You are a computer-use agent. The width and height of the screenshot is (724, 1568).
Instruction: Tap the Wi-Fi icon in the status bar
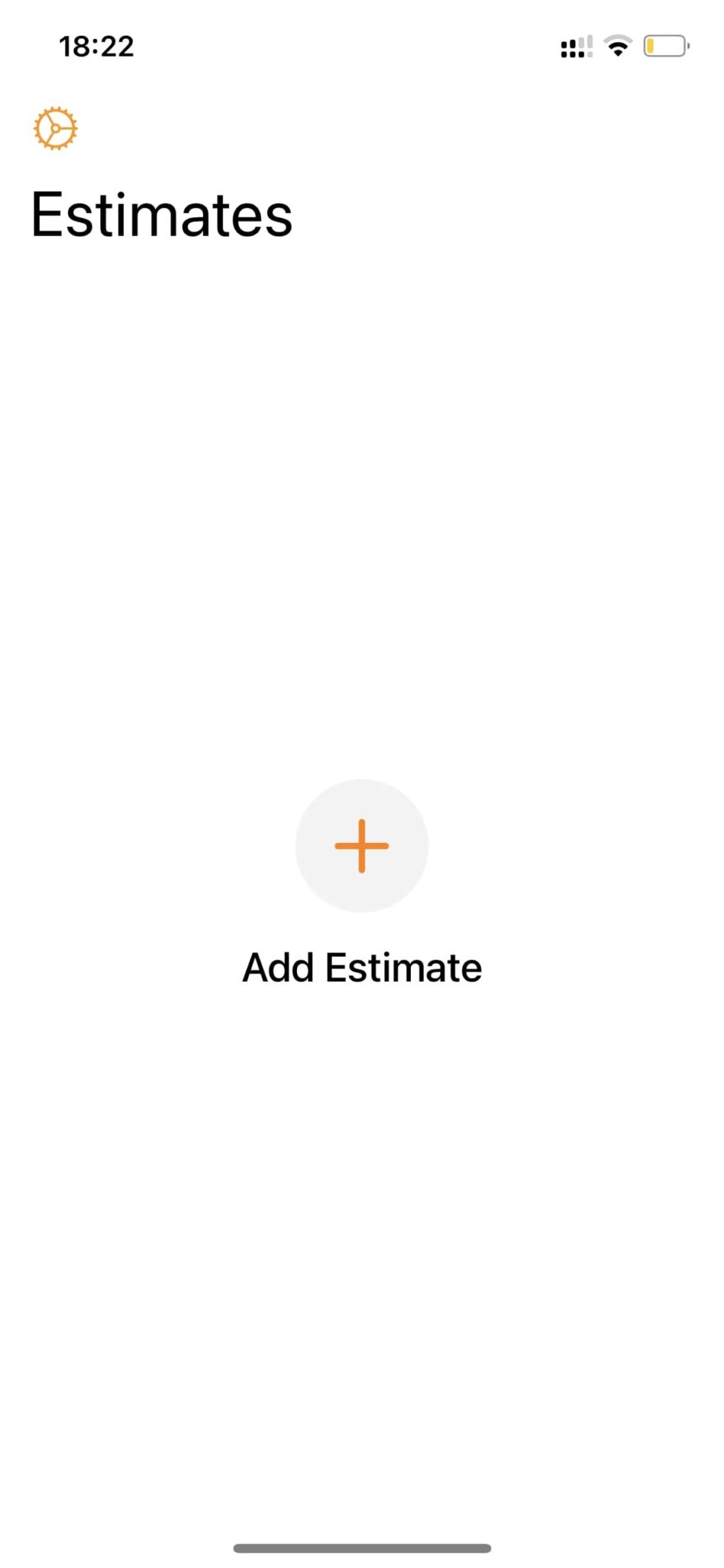[618, 46]
